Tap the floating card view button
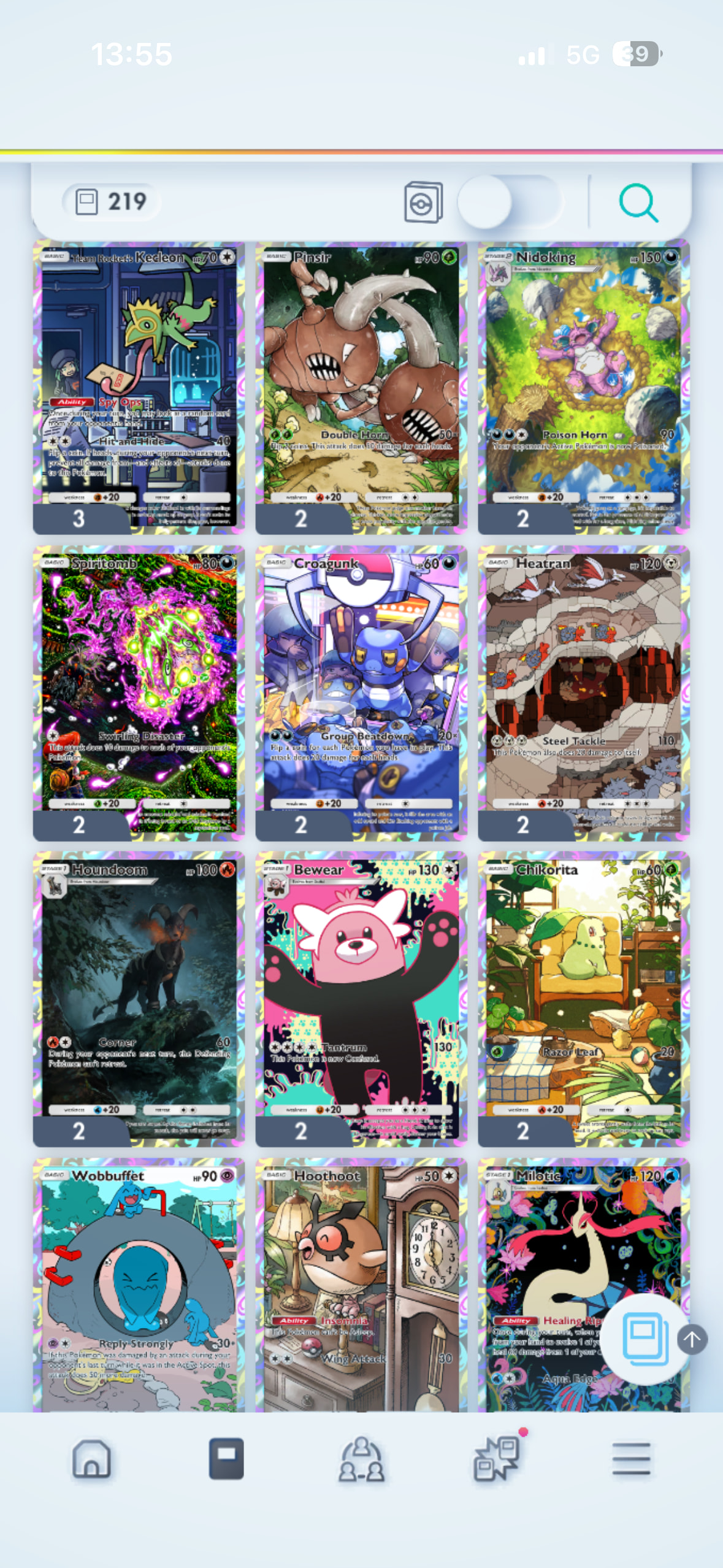 [644, 1339]
